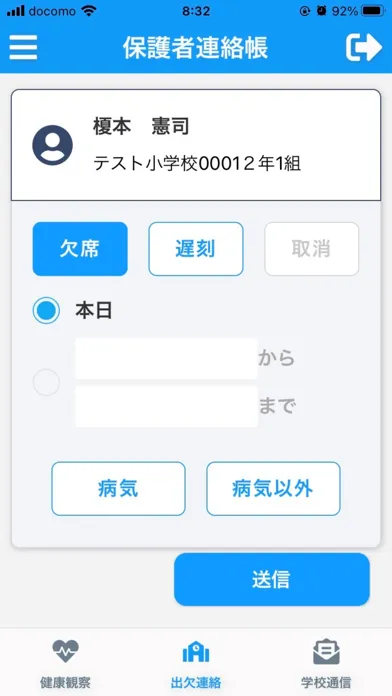Choose 病気 as the reason

(x=118, y=489)
